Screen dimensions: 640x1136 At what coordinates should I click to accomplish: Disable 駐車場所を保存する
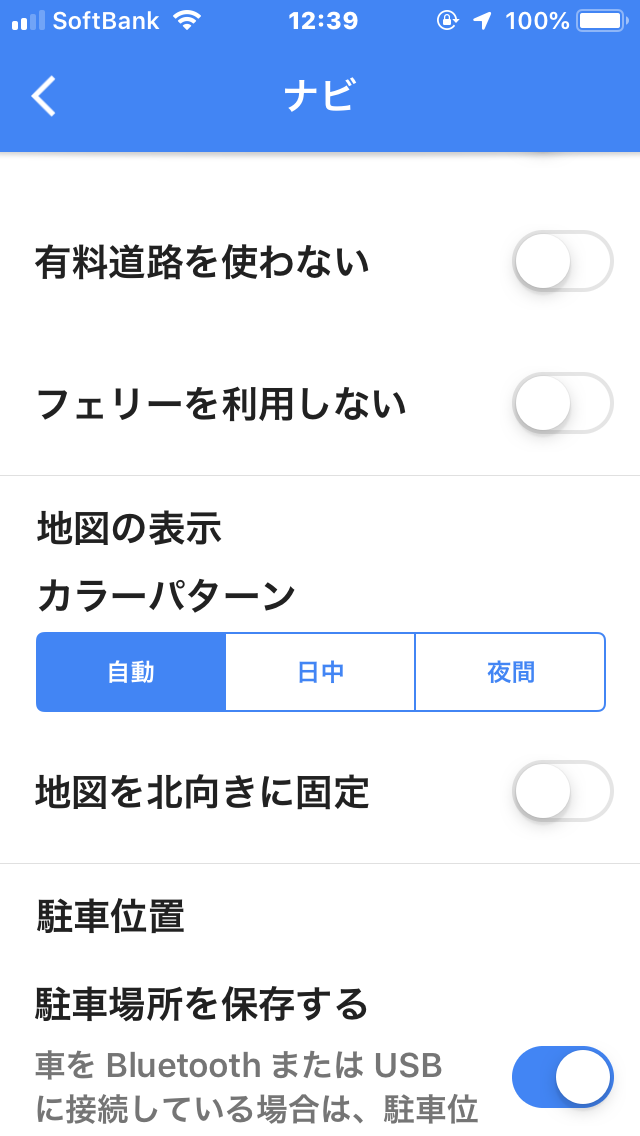click(x=562, y=1078)
